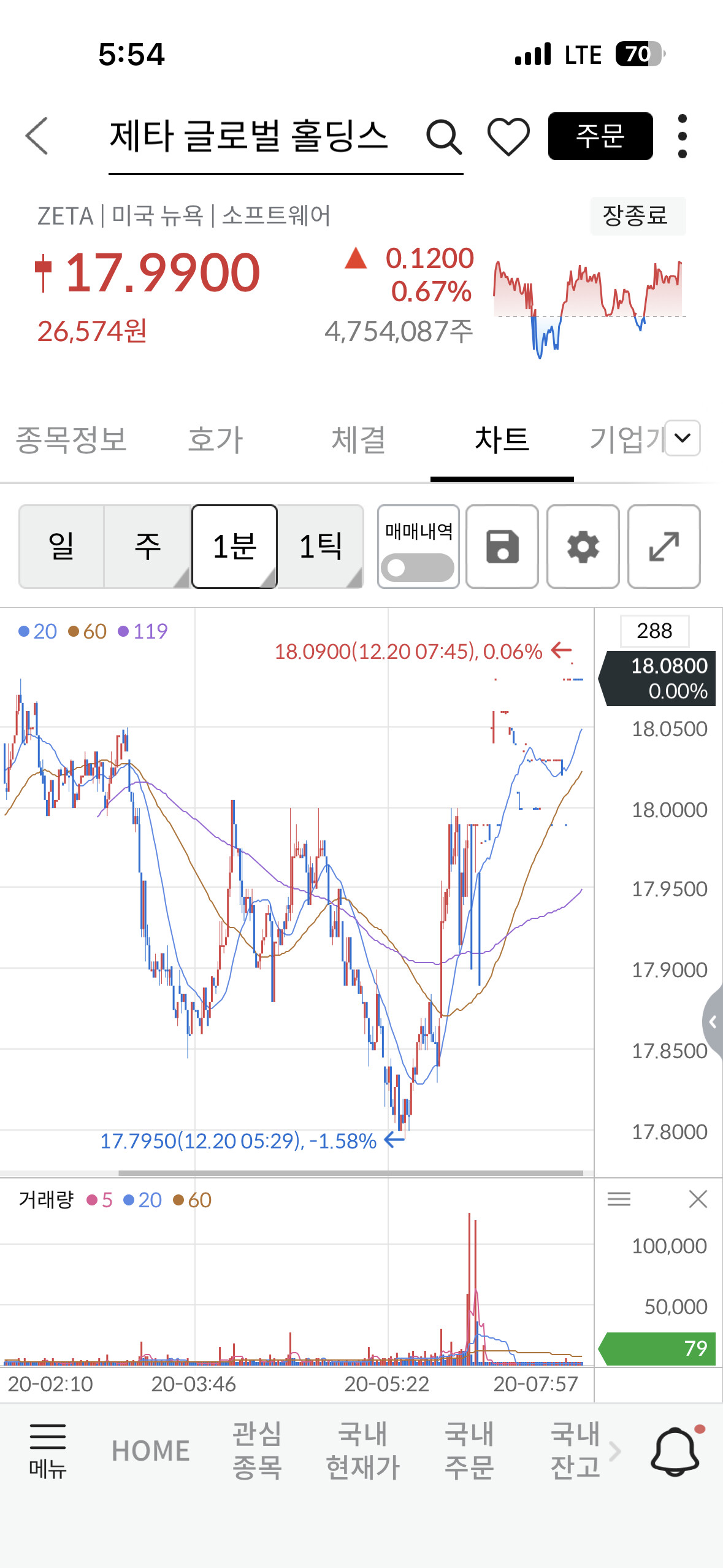The width and height of the screenshot is (723, 1568).
Task: Switch to the 종목정보 tab
Action: tap(71, 439)
